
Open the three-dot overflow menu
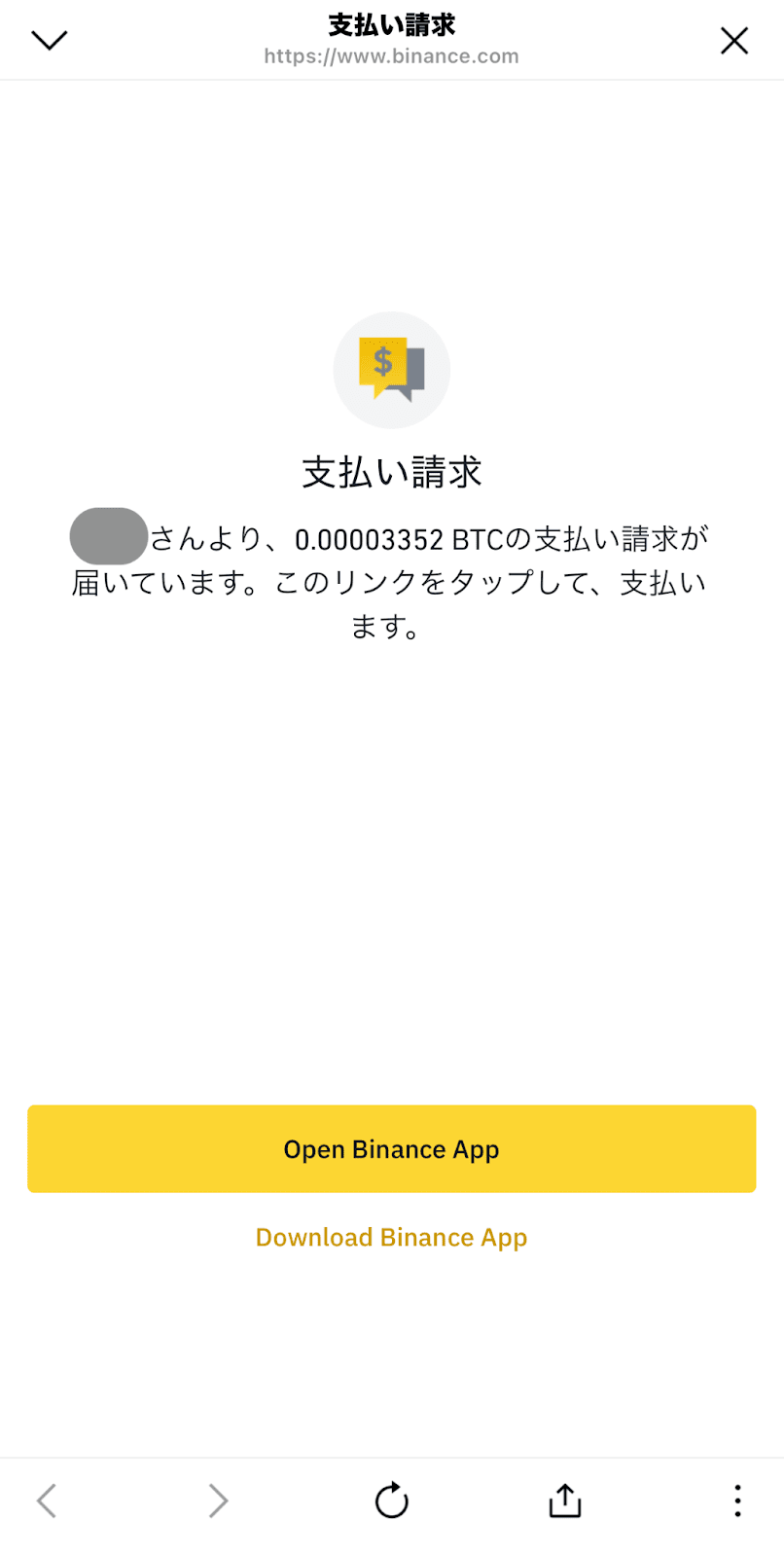point(737,1501)
